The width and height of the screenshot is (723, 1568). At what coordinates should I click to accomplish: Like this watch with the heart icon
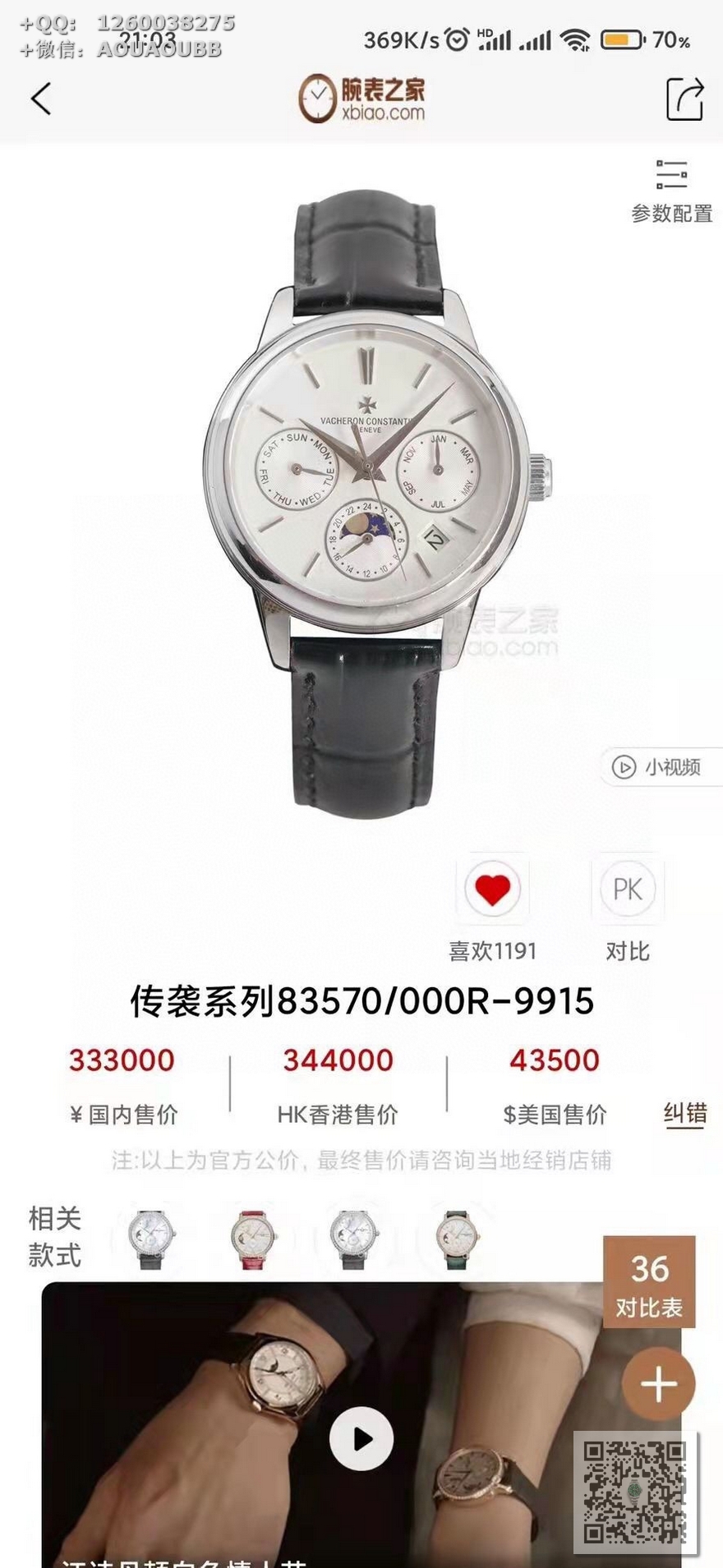[x=493, y=890]
